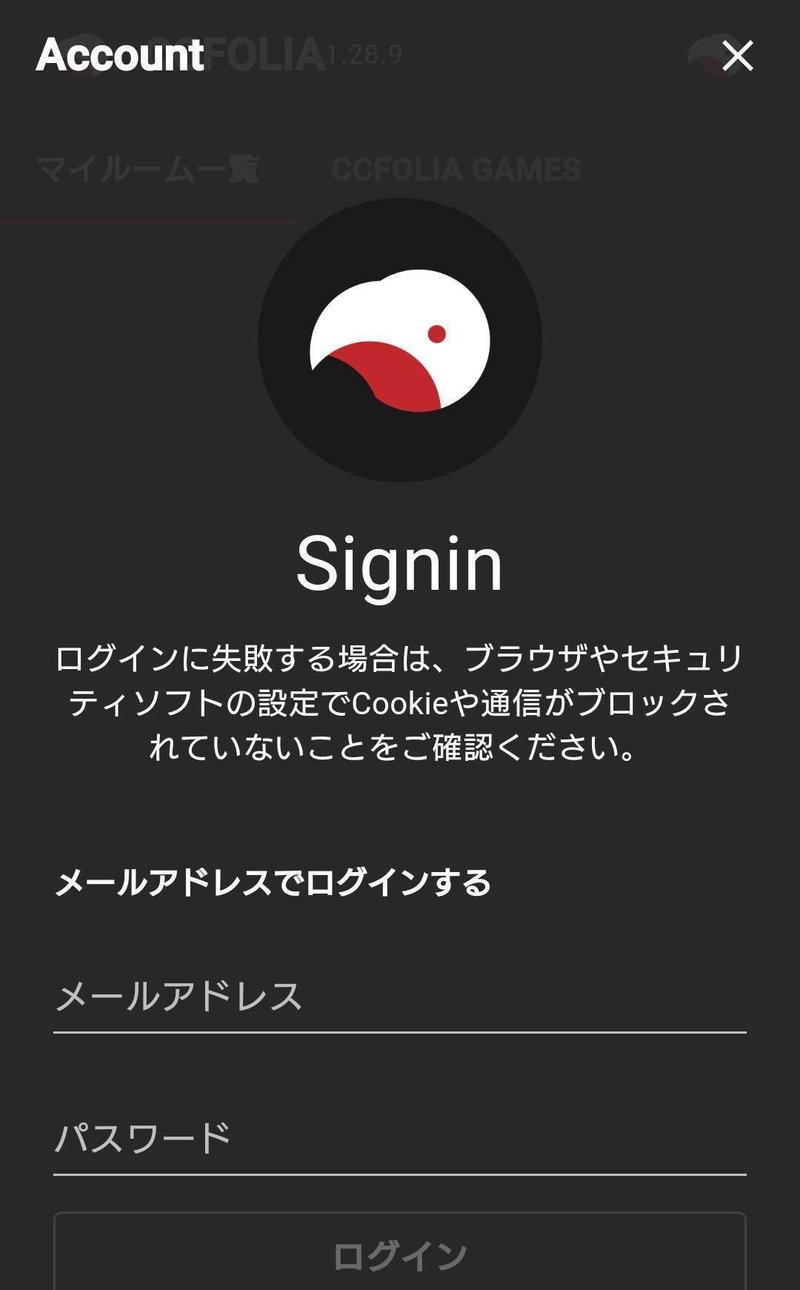Click the Account header title

click(x=119, y=57)
